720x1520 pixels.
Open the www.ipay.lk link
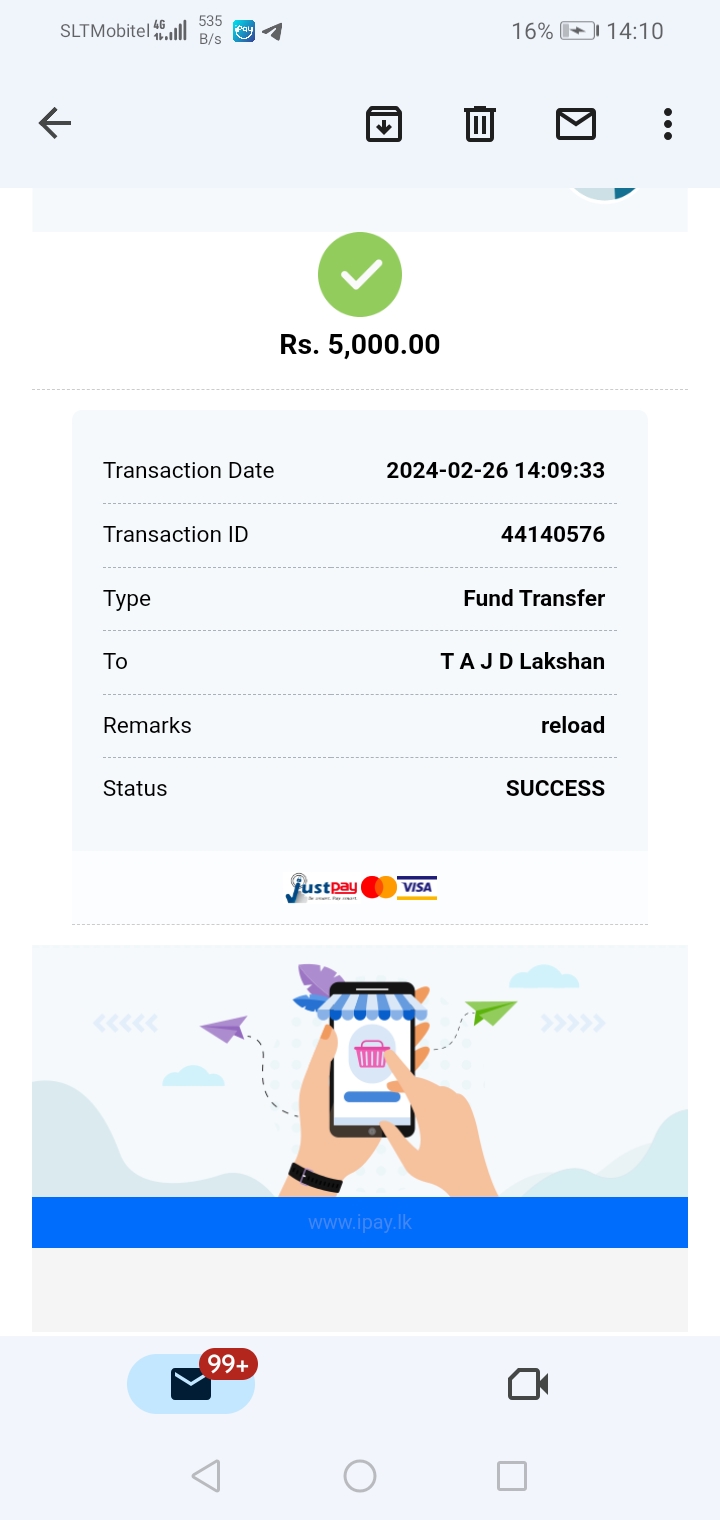[x=360, y=1223]
